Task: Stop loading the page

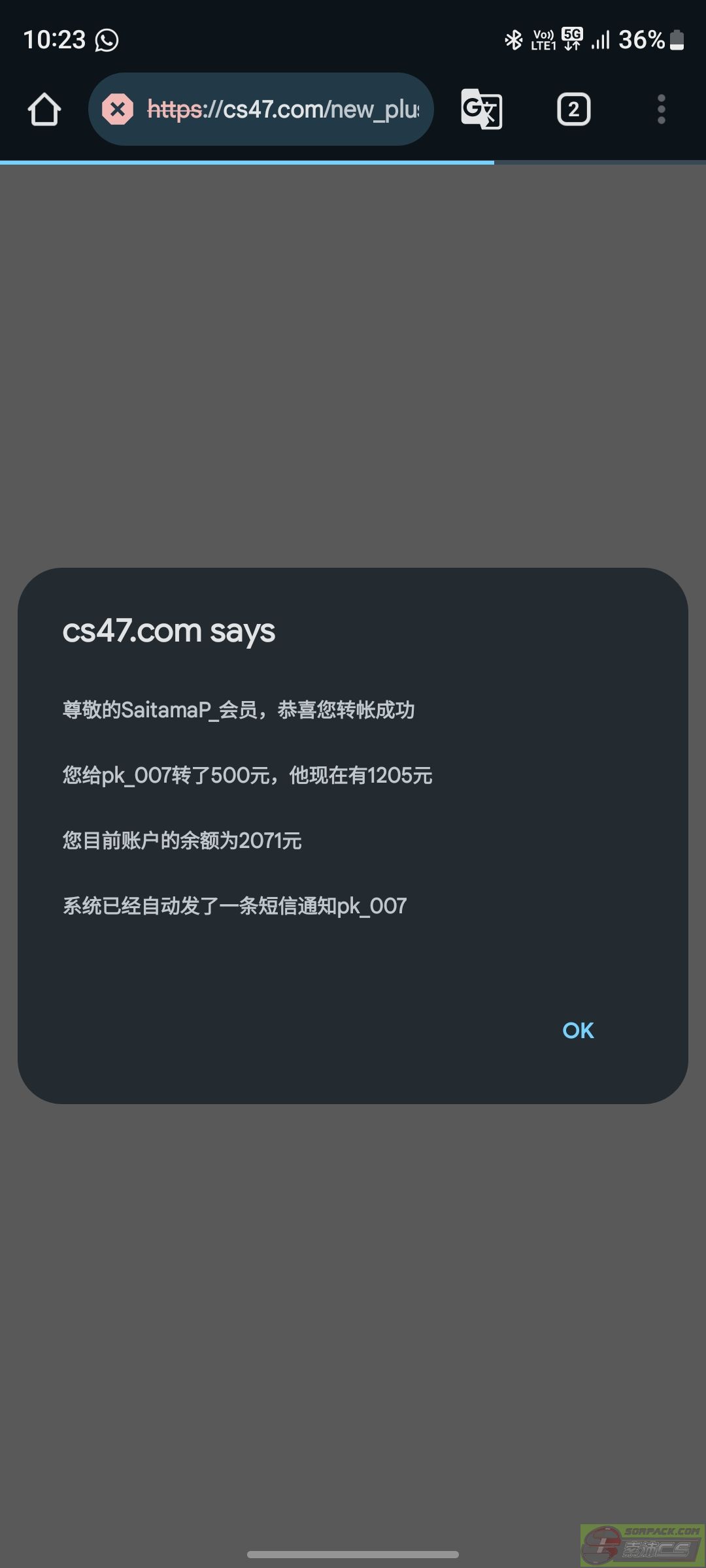Action: pos(118,109)
